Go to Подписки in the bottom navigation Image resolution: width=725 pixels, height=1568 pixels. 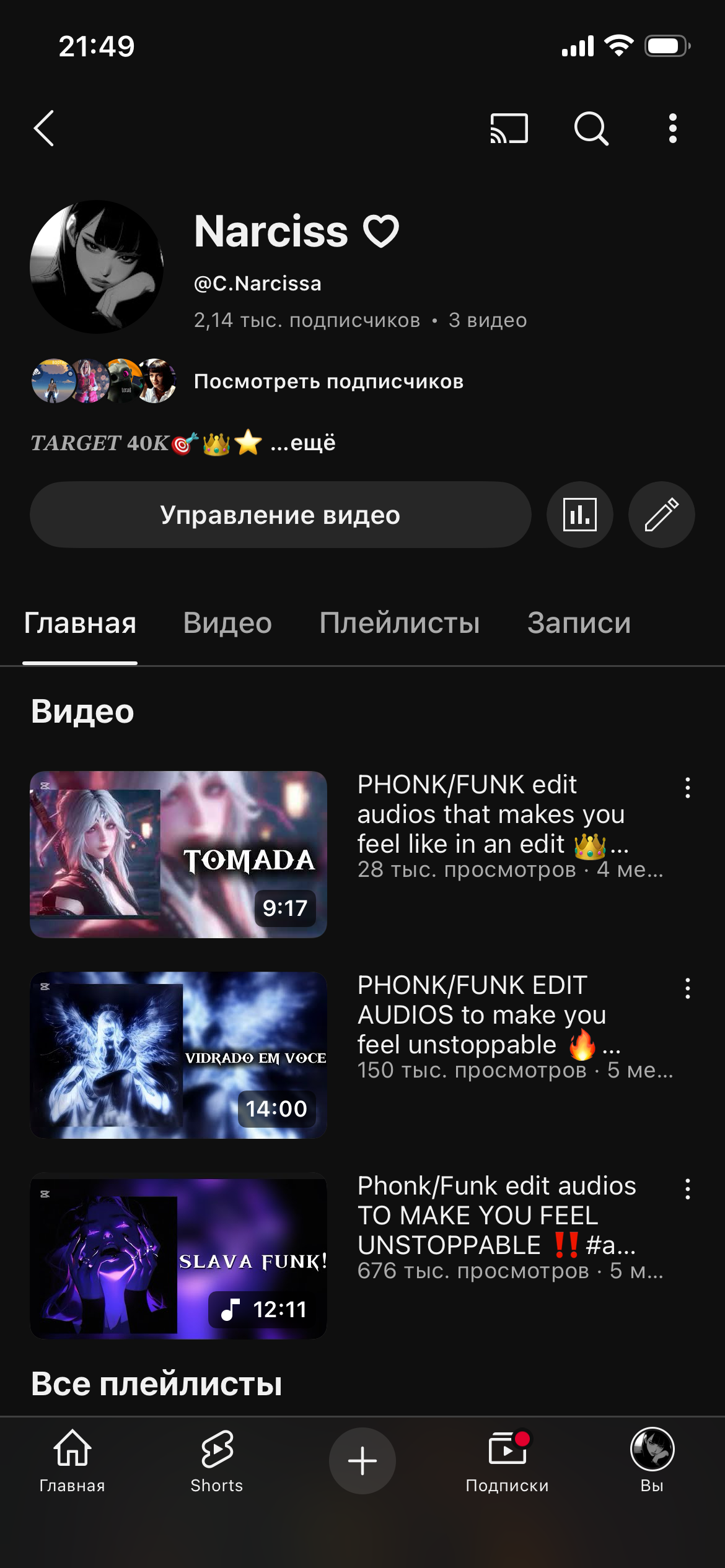[507, 1460]
